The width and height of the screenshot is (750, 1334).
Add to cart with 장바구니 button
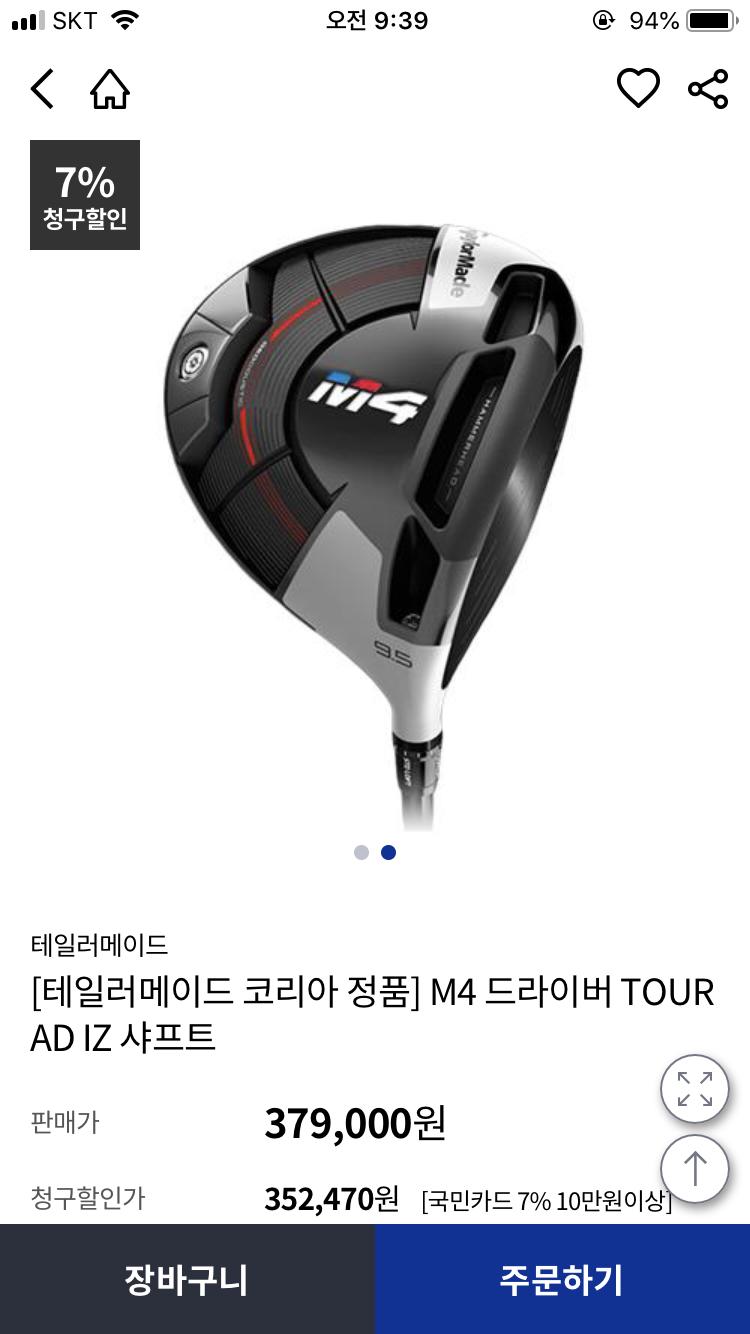point(187,1279)
